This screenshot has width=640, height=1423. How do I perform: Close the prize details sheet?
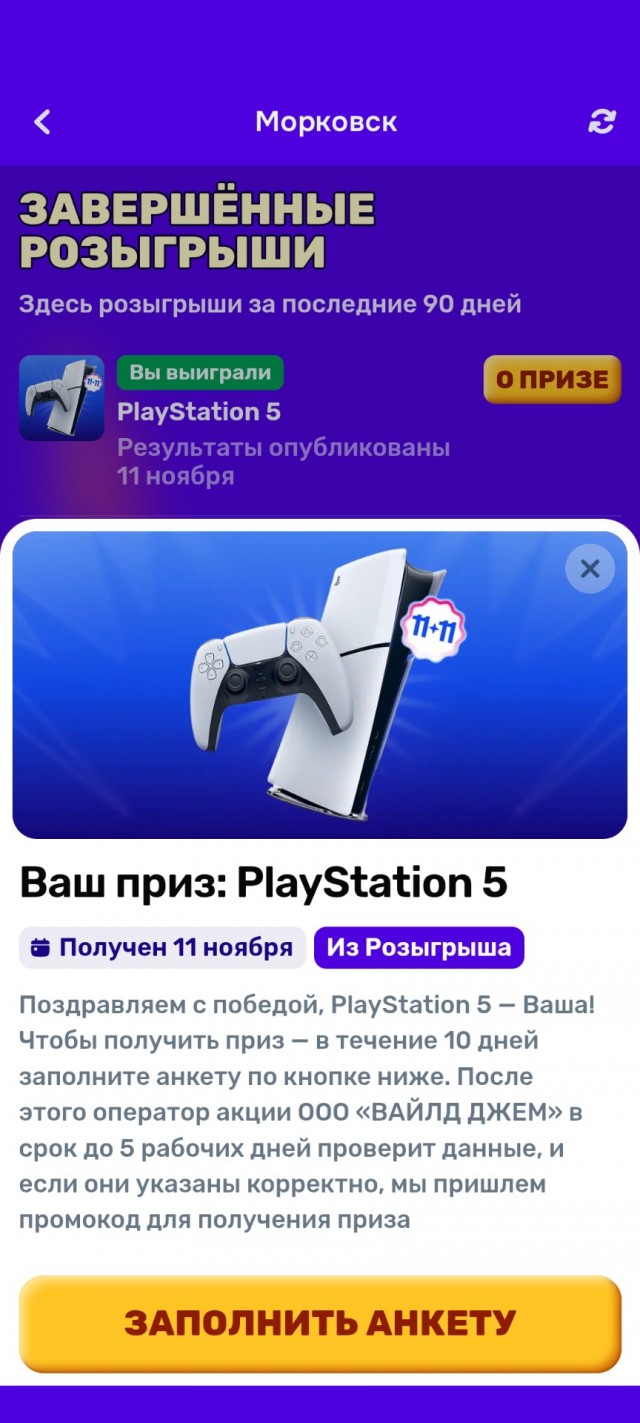tap(590, 569)
